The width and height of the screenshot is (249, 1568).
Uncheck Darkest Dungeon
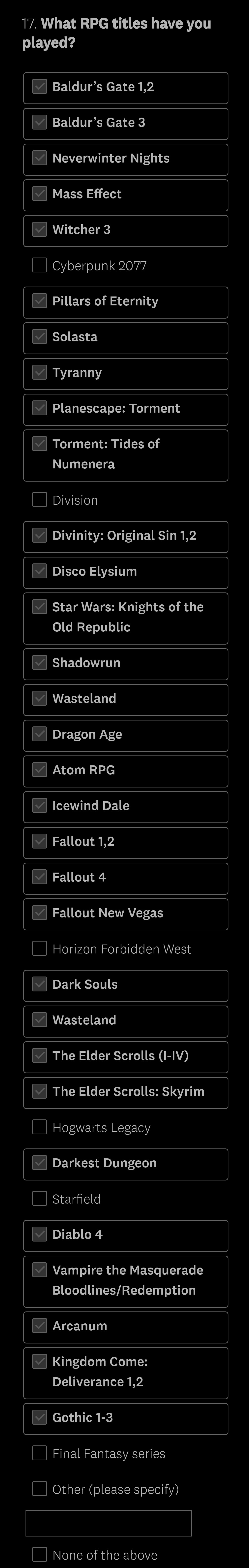tap(39, 1162)
